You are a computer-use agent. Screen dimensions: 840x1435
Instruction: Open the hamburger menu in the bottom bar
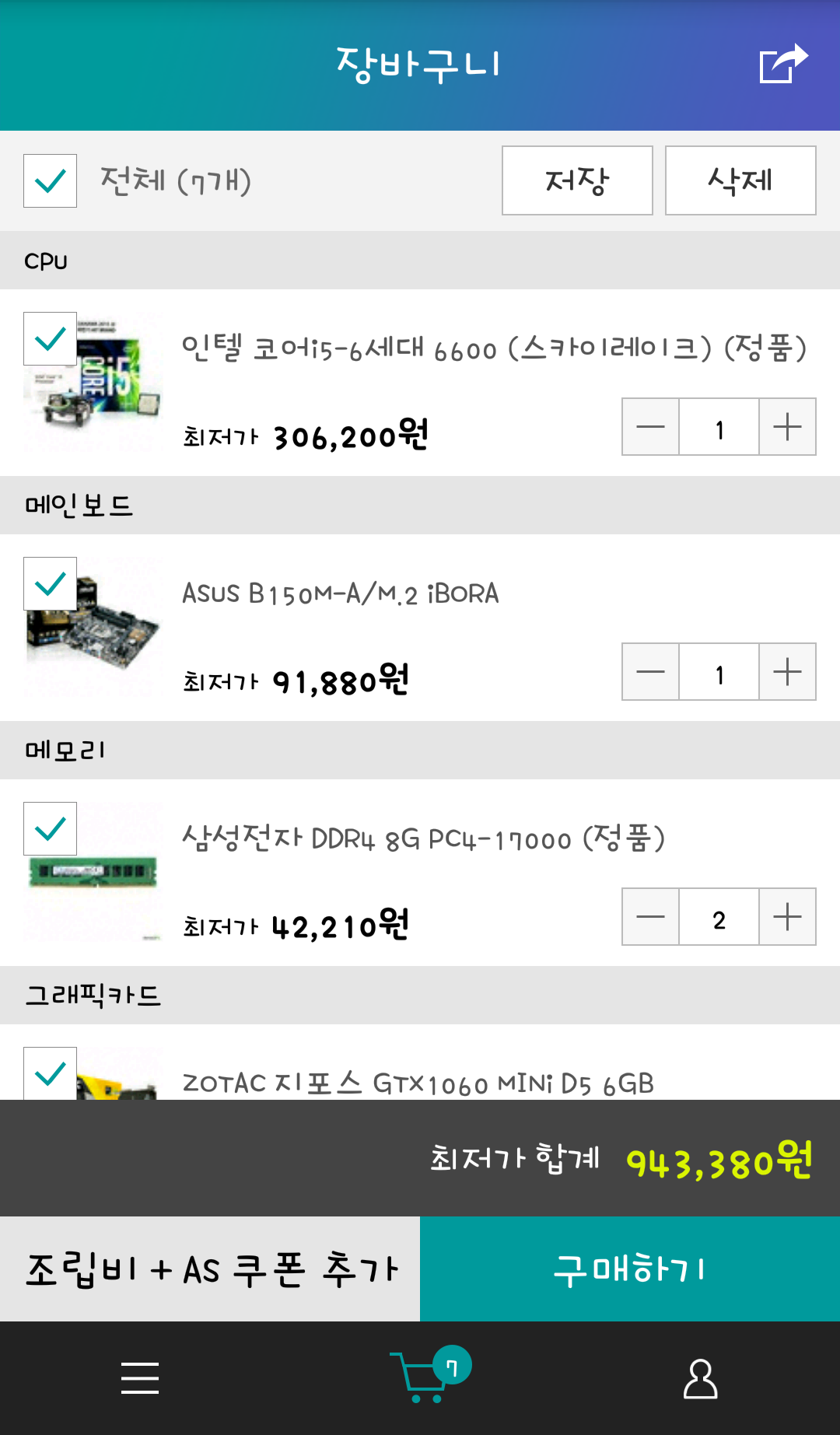[140, 1378]
